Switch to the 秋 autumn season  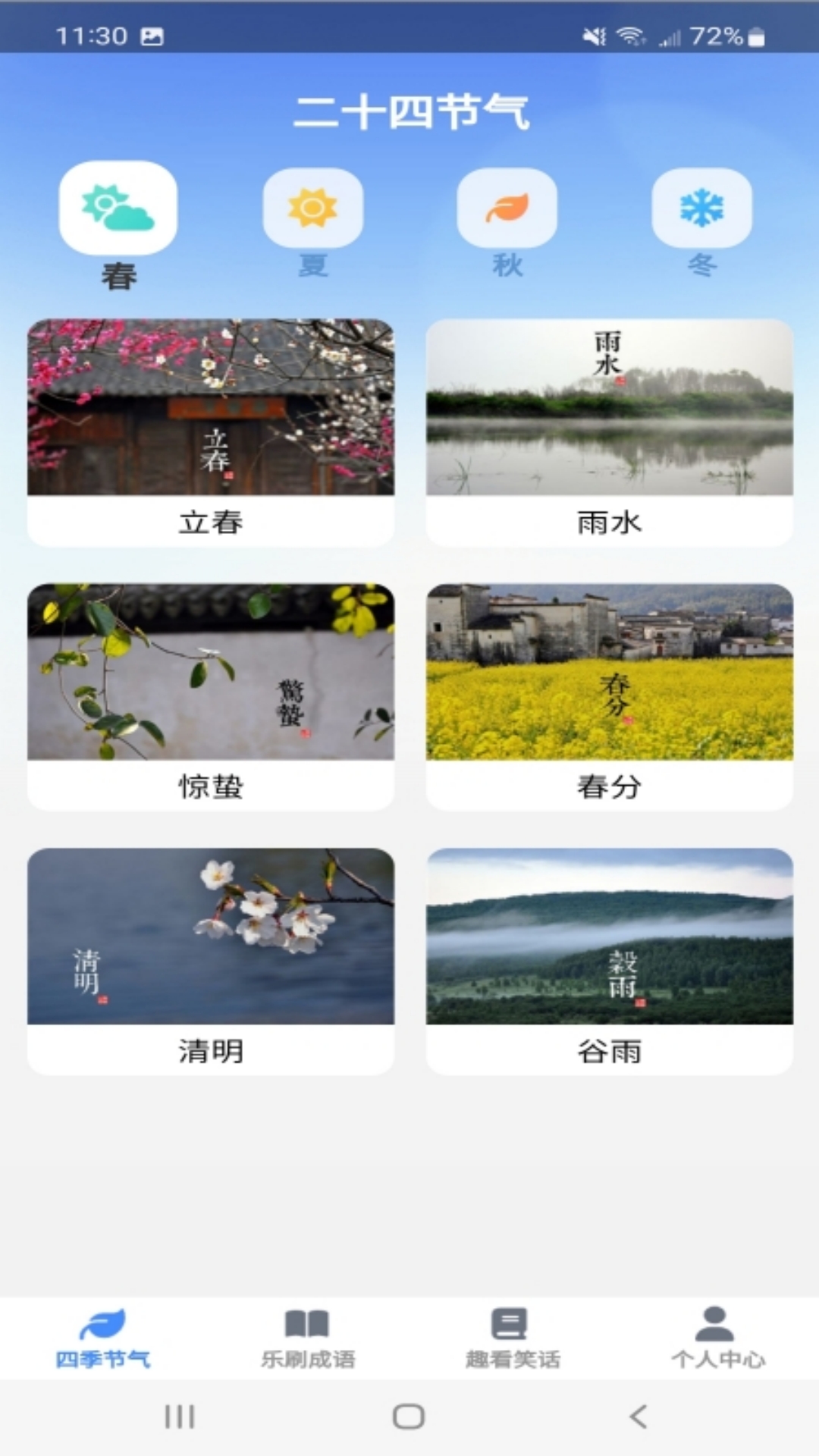point(507,222)
